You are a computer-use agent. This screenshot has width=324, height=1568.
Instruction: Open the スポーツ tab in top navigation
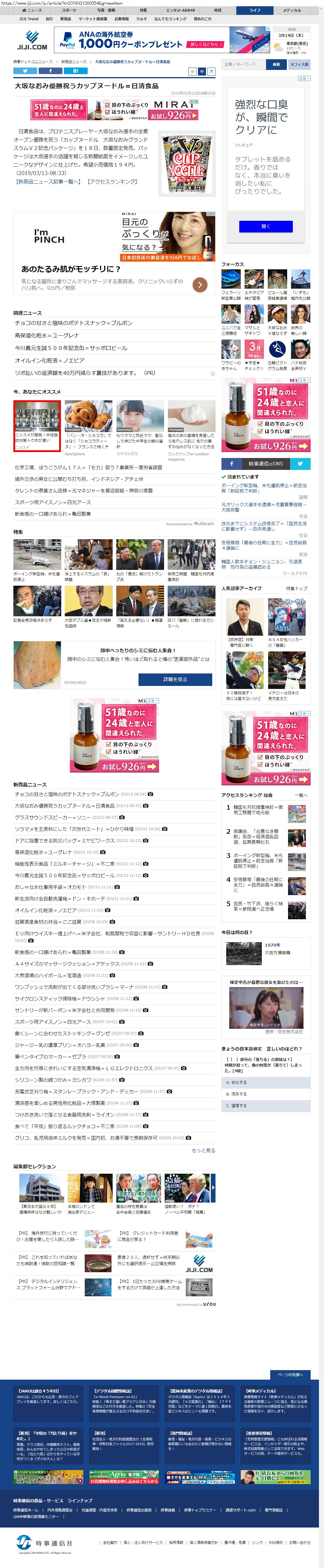[x=69, y=10]
